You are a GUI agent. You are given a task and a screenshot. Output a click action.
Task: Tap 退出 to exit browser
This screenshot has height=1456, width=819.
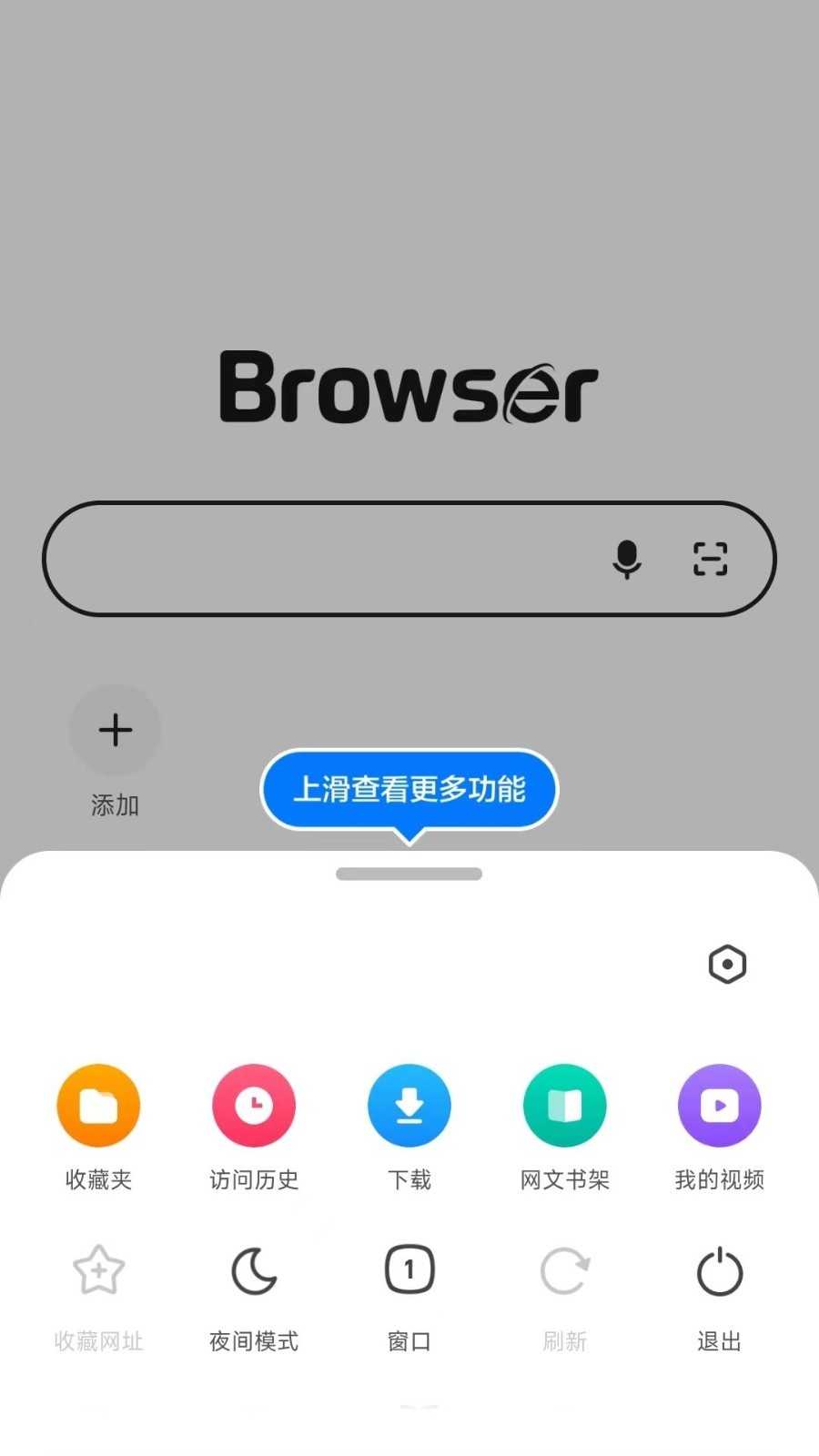pos(719,1271)
